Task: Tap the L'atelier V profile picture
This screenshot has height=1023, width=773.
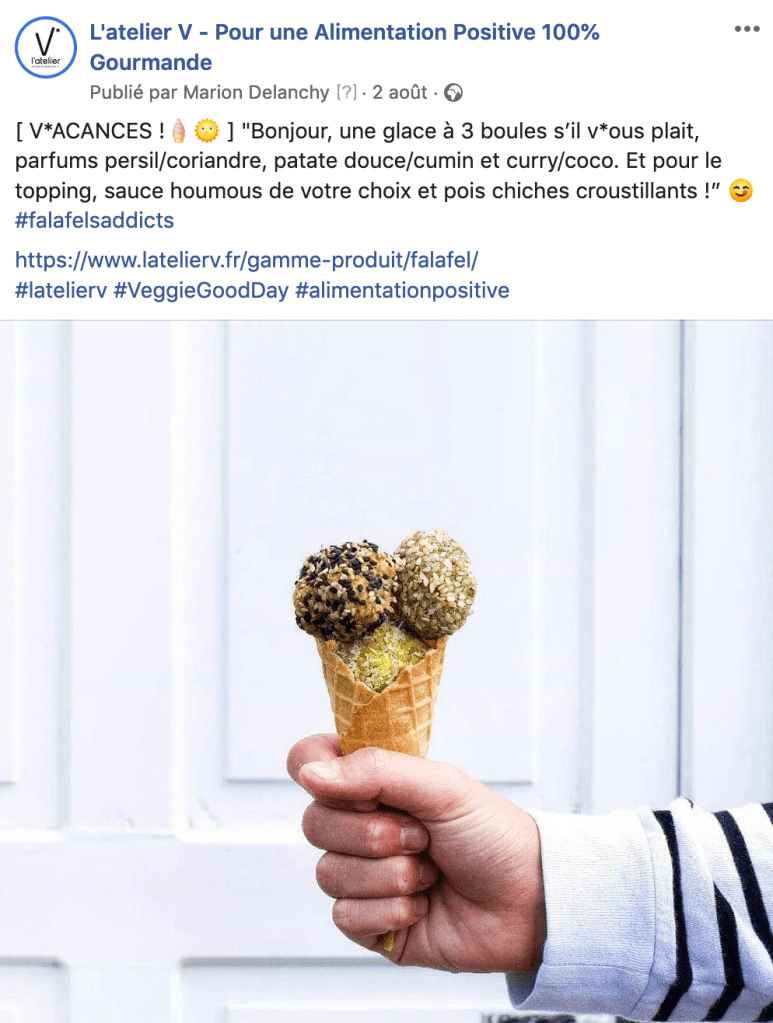Action: (46, 47)
